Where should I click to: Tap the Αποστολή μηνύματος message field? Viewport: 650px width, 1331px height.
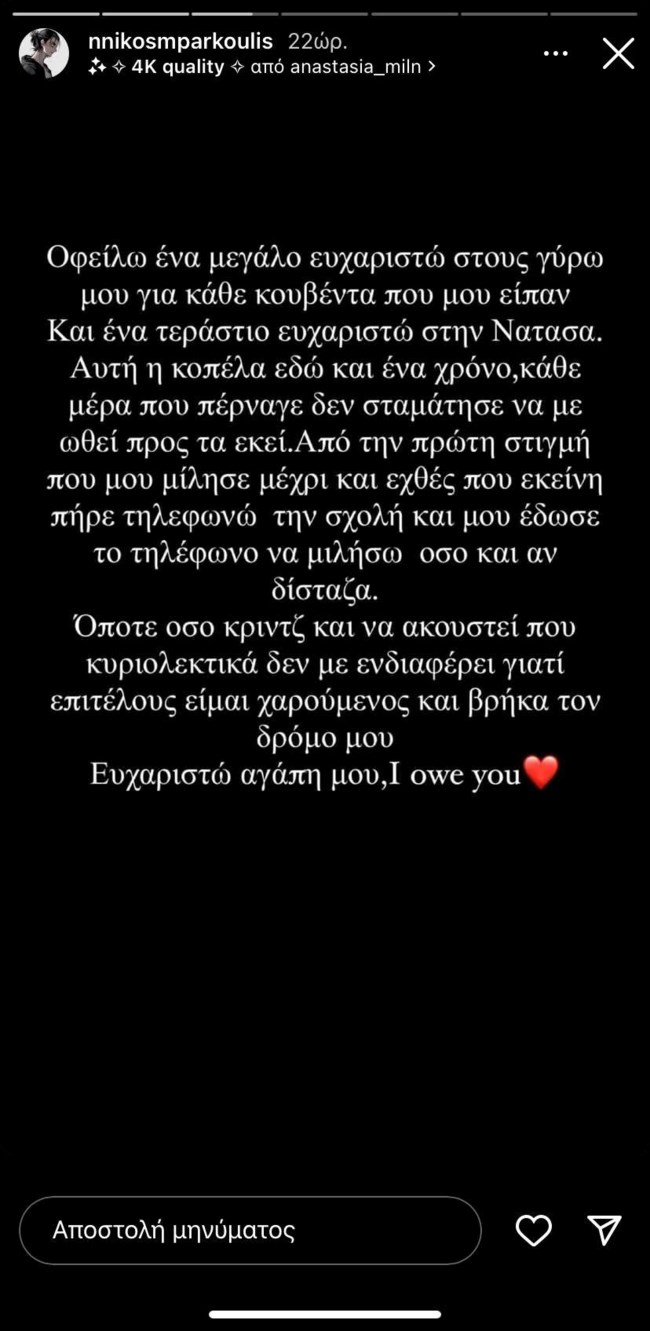pyautogui.click(x=250, y=1229)
